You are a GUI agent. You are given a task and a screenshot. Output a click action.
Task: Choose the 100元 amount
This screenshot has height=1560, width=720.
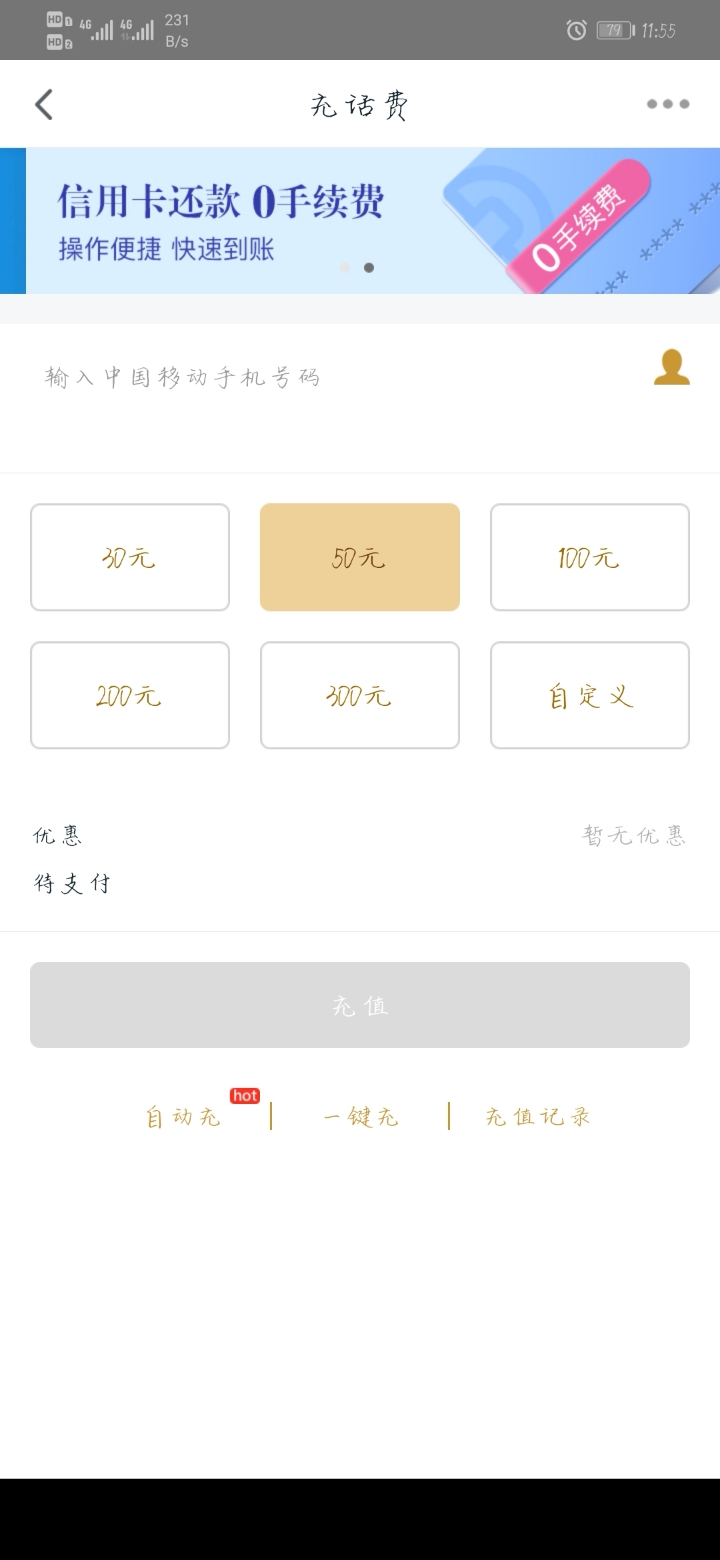point(590,557)
